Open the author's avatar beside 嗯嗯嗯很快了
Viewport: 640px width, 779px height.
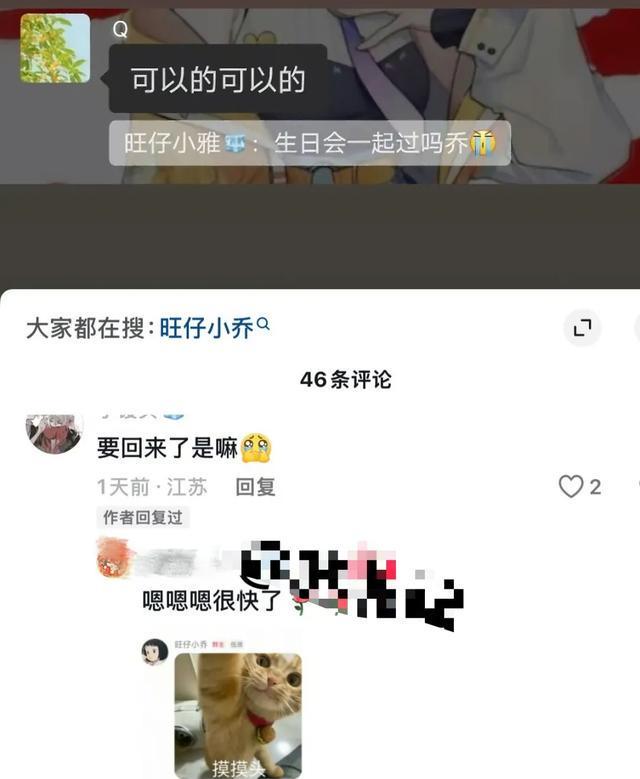(116, 558)
